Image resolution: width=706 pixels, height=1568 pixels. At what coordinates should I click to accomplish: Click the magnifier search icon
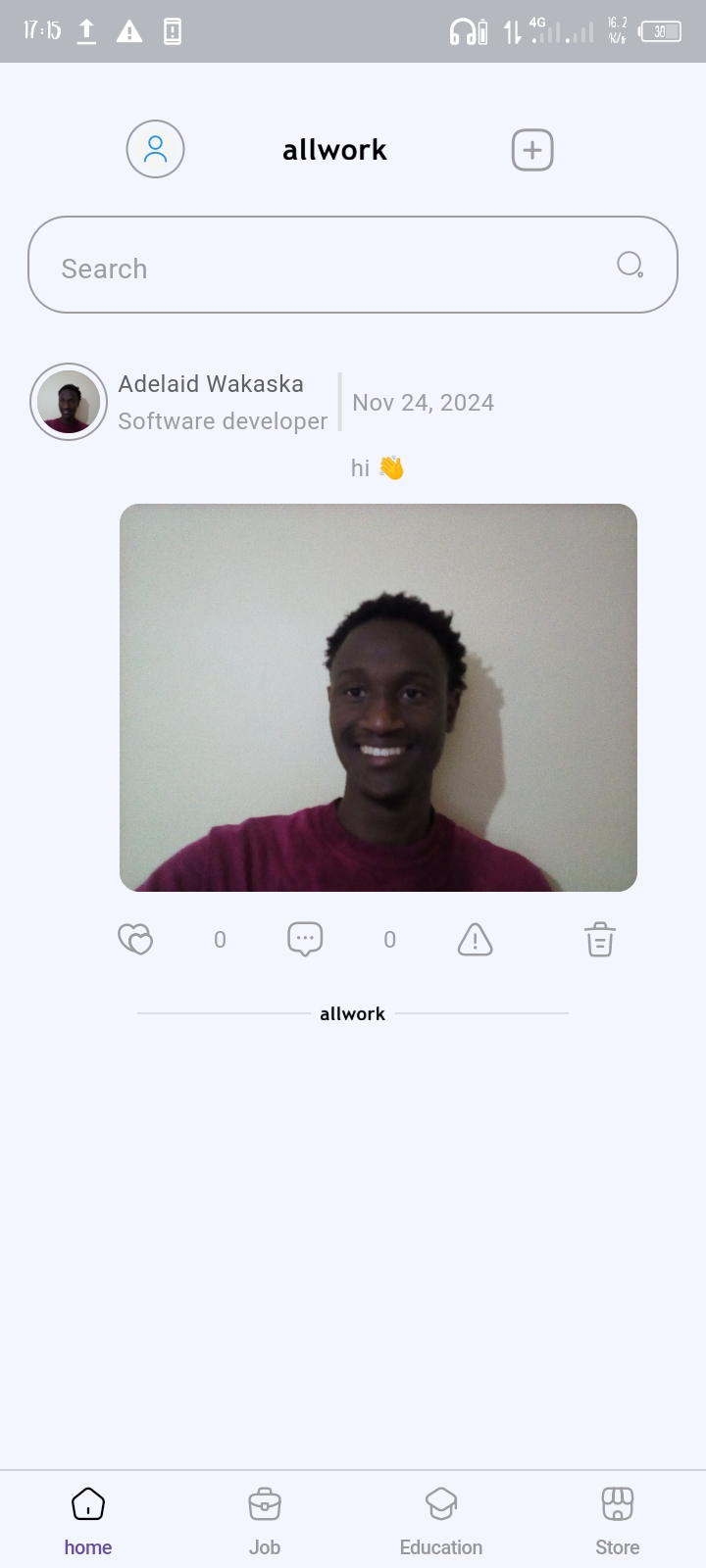(x=629, y=265)
